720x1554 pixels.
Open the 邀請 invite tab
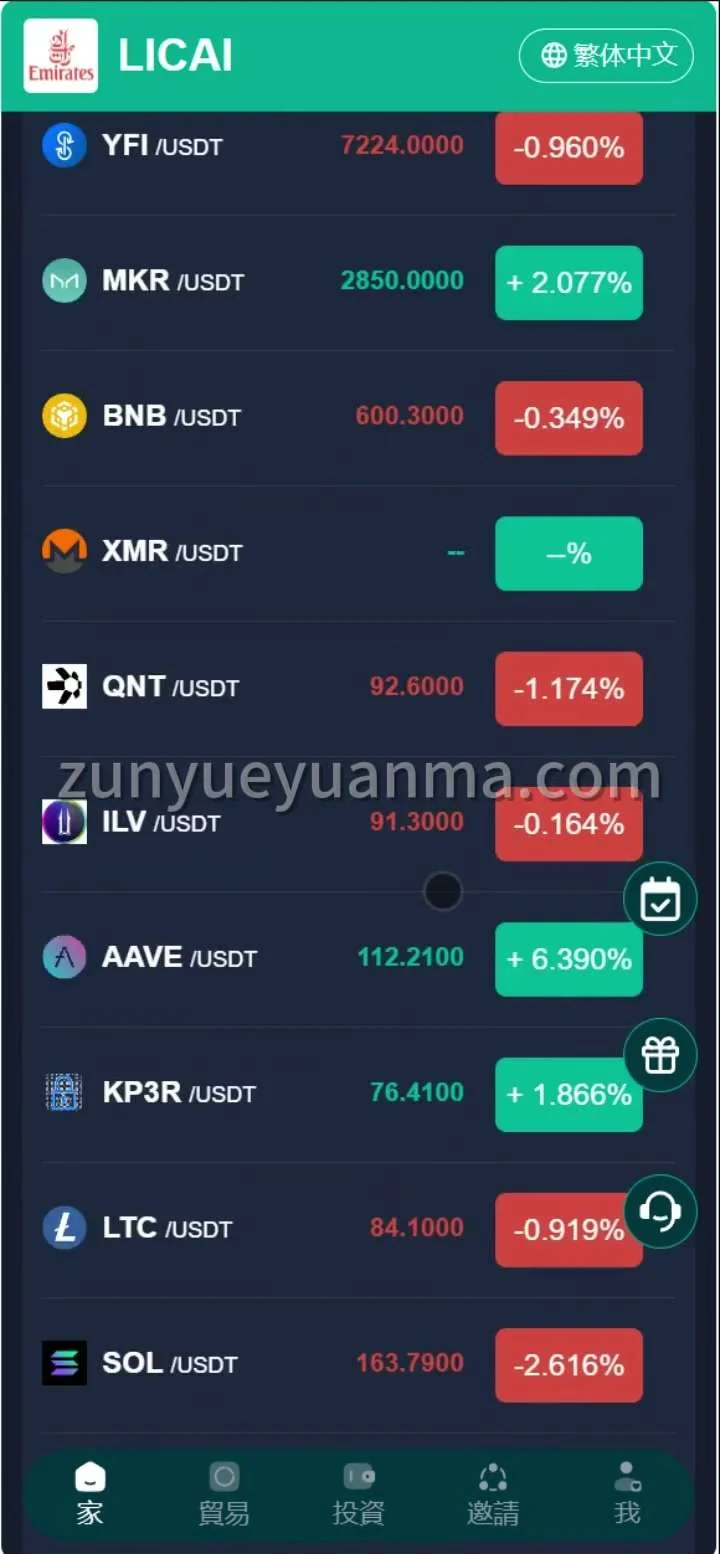(493, 1493)
